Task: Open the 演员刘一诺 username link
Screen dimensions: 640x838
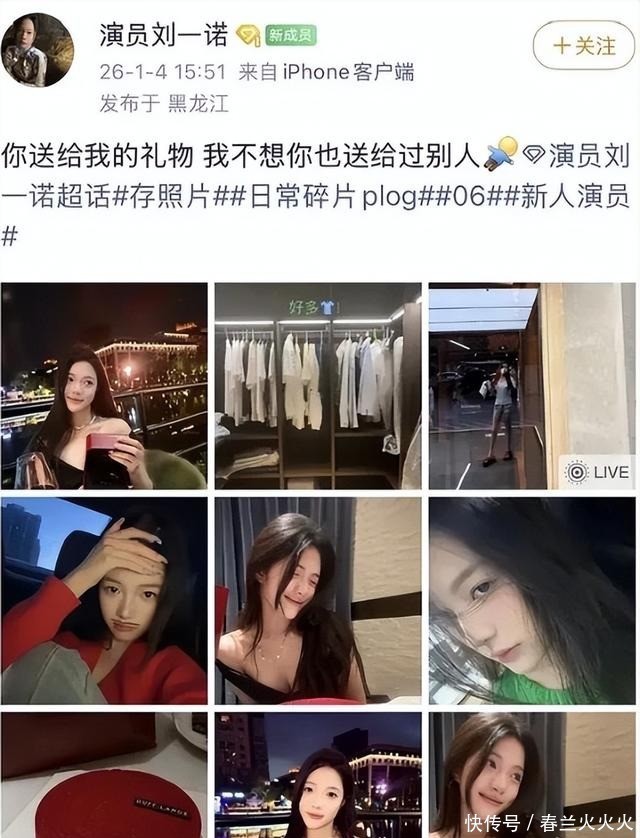Action: 164,35
